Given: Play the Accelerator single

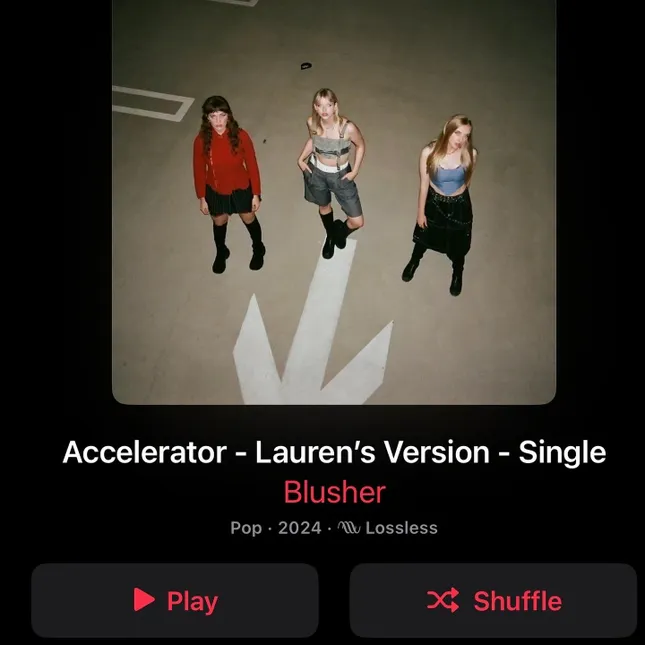Looking at the screenshot, I should coord(175,600).
